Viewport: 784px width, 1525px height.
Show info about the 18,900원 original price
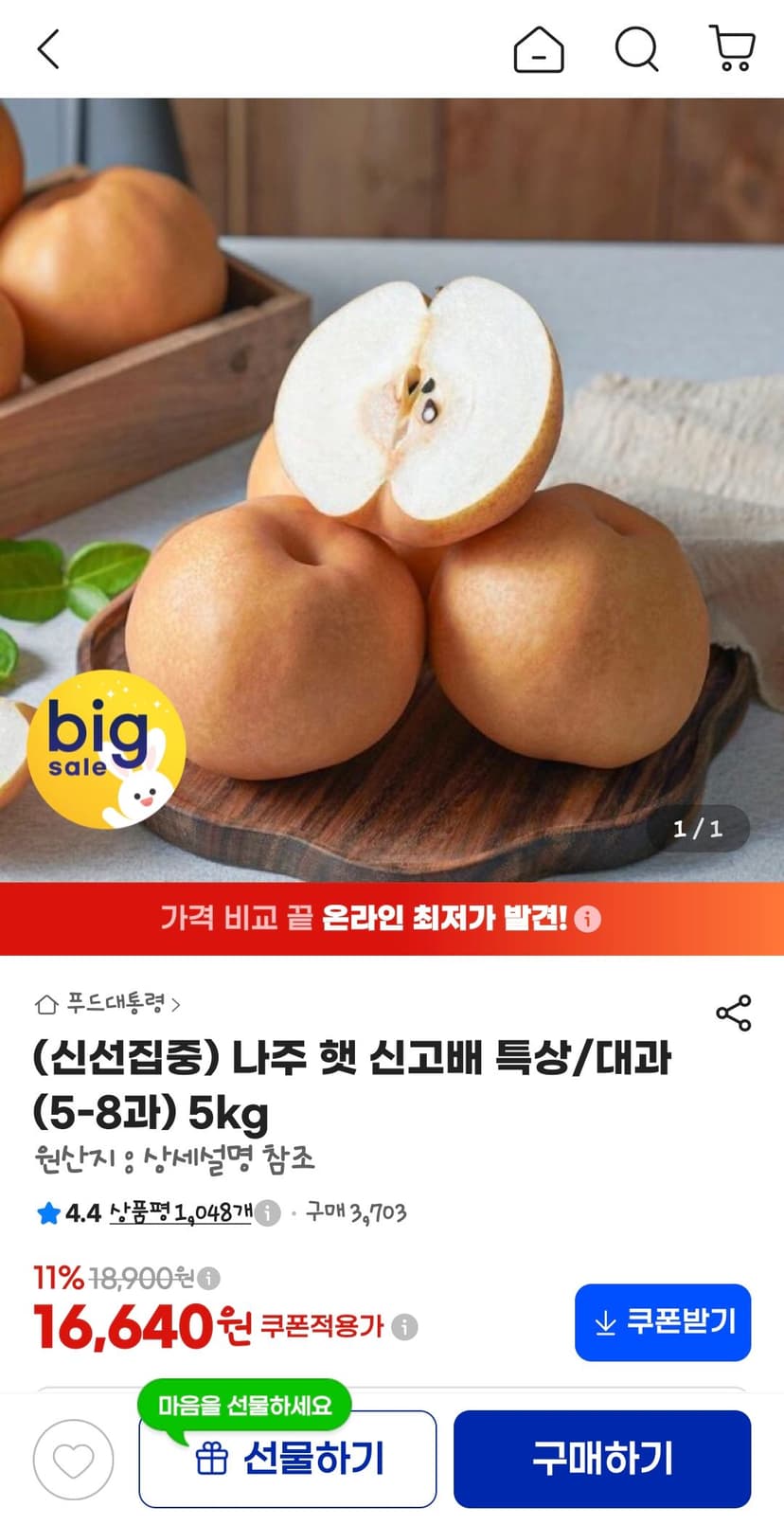pyautogui.click(x=208, y=1279)
